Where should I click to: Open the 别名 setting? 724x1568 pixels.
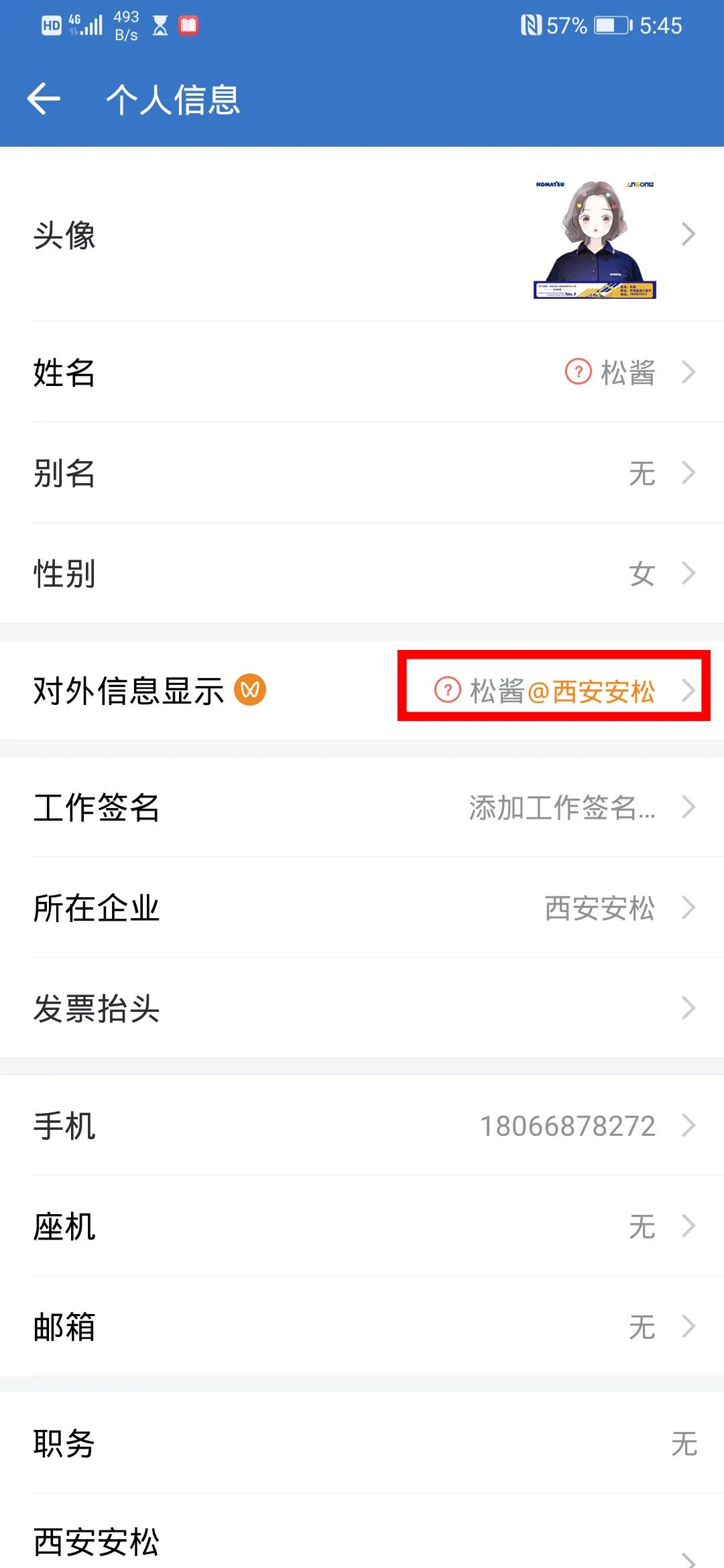point(362,473)
